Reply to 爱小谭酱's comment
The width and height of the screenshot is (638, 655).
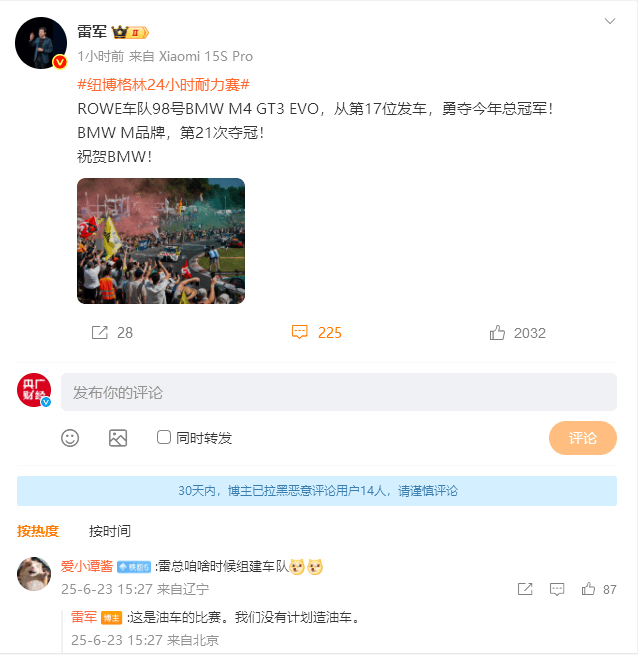(x=557, y=589)
